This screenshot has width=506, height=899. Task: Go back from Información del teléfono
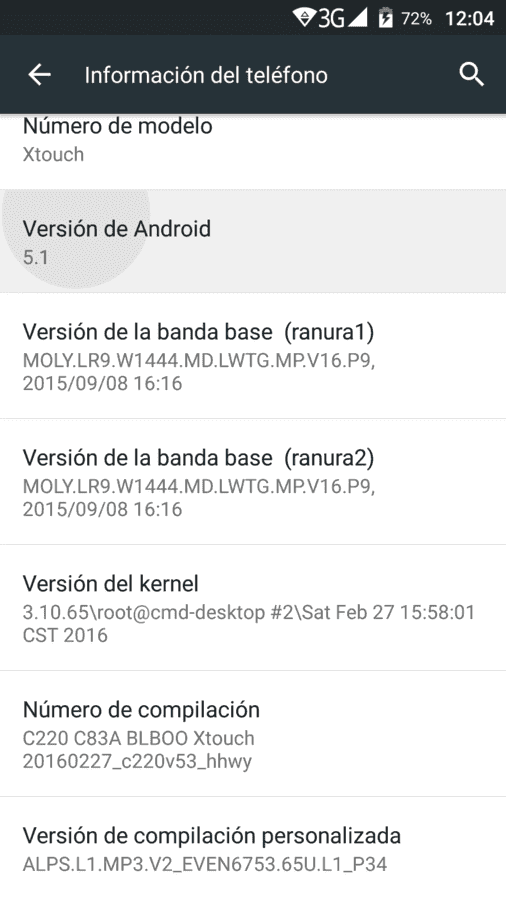[x=40, y=75]
